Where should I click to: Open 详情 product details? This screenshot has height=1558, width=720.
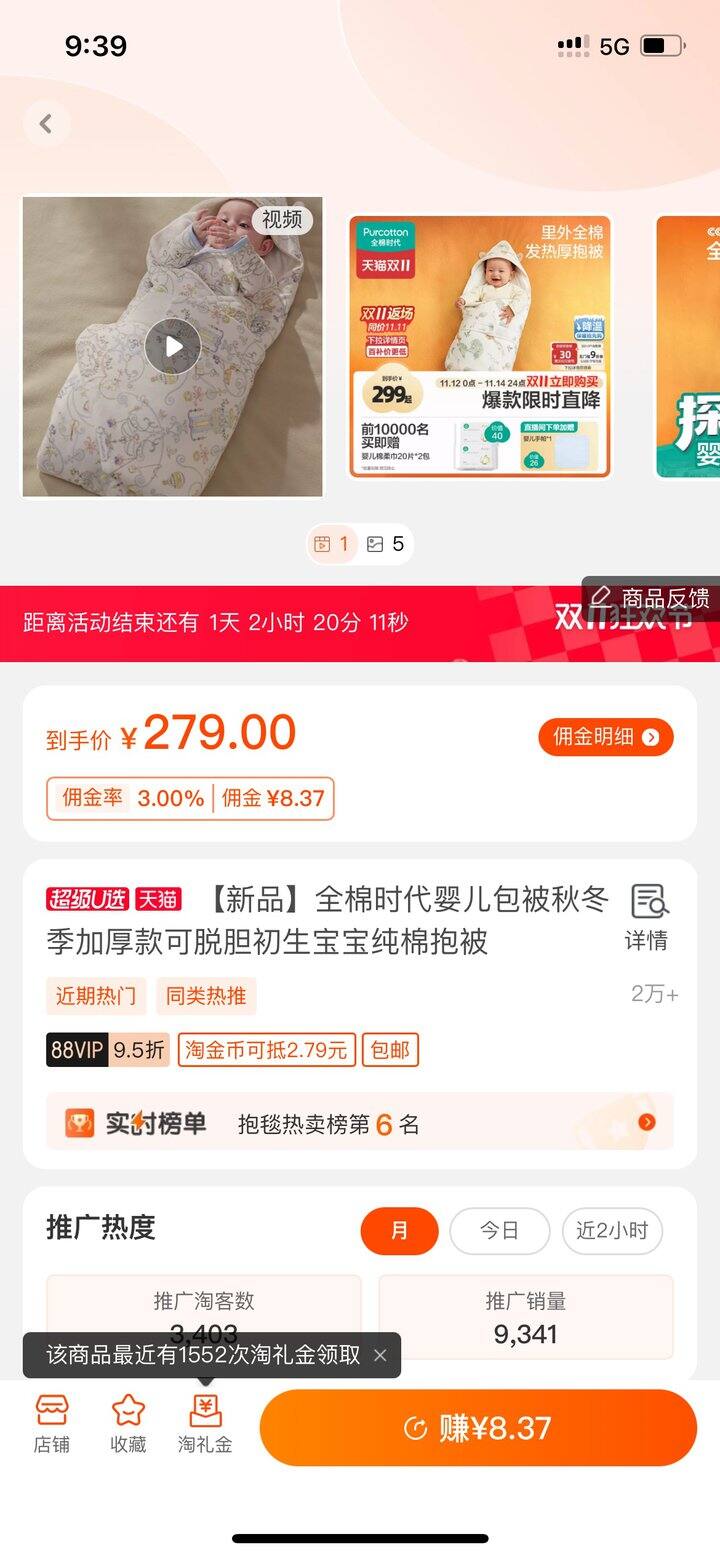tap(648, 917)
